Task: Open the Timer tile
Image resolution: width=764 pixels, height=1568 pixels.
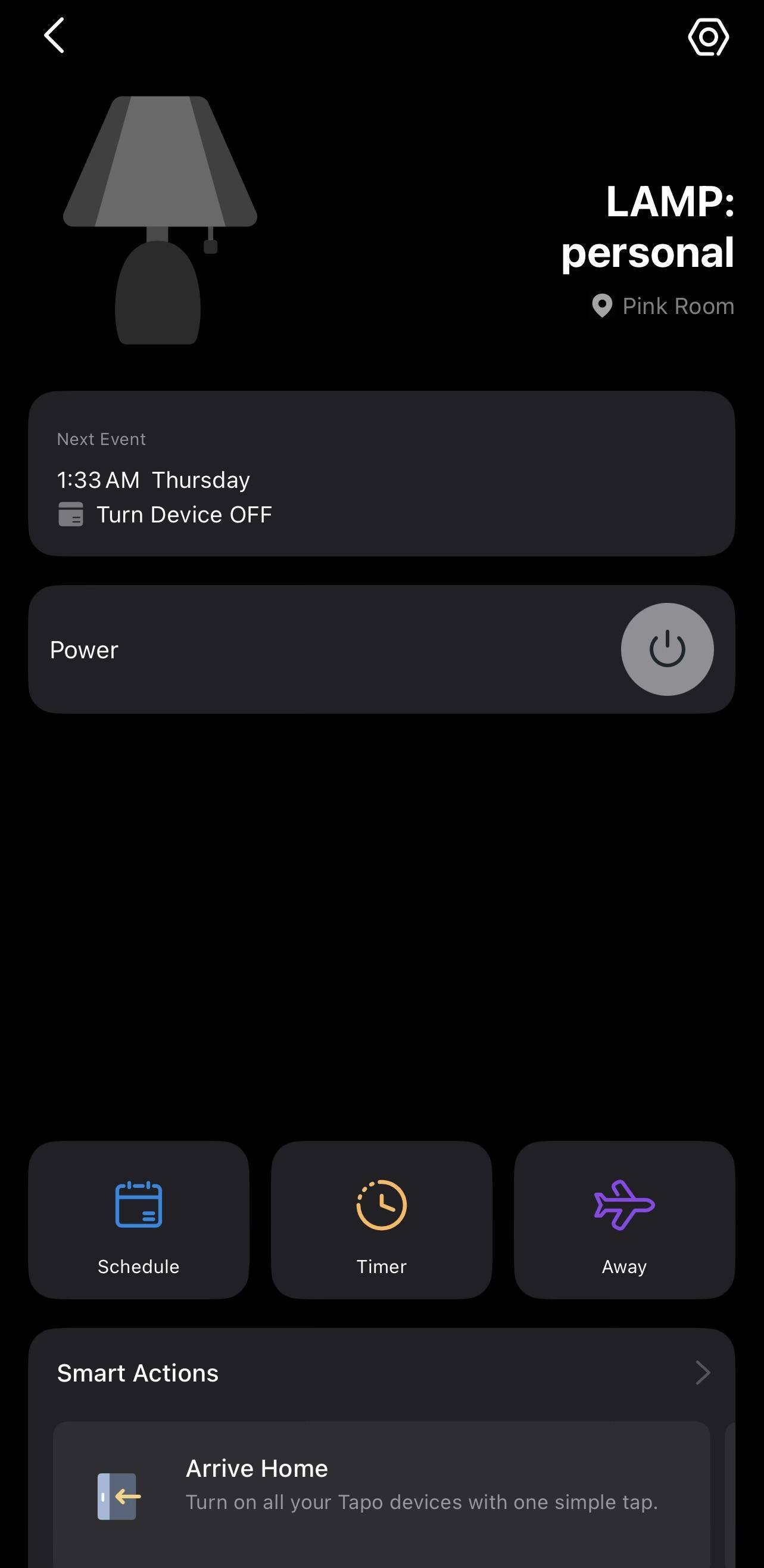Action: point(381,1221)
